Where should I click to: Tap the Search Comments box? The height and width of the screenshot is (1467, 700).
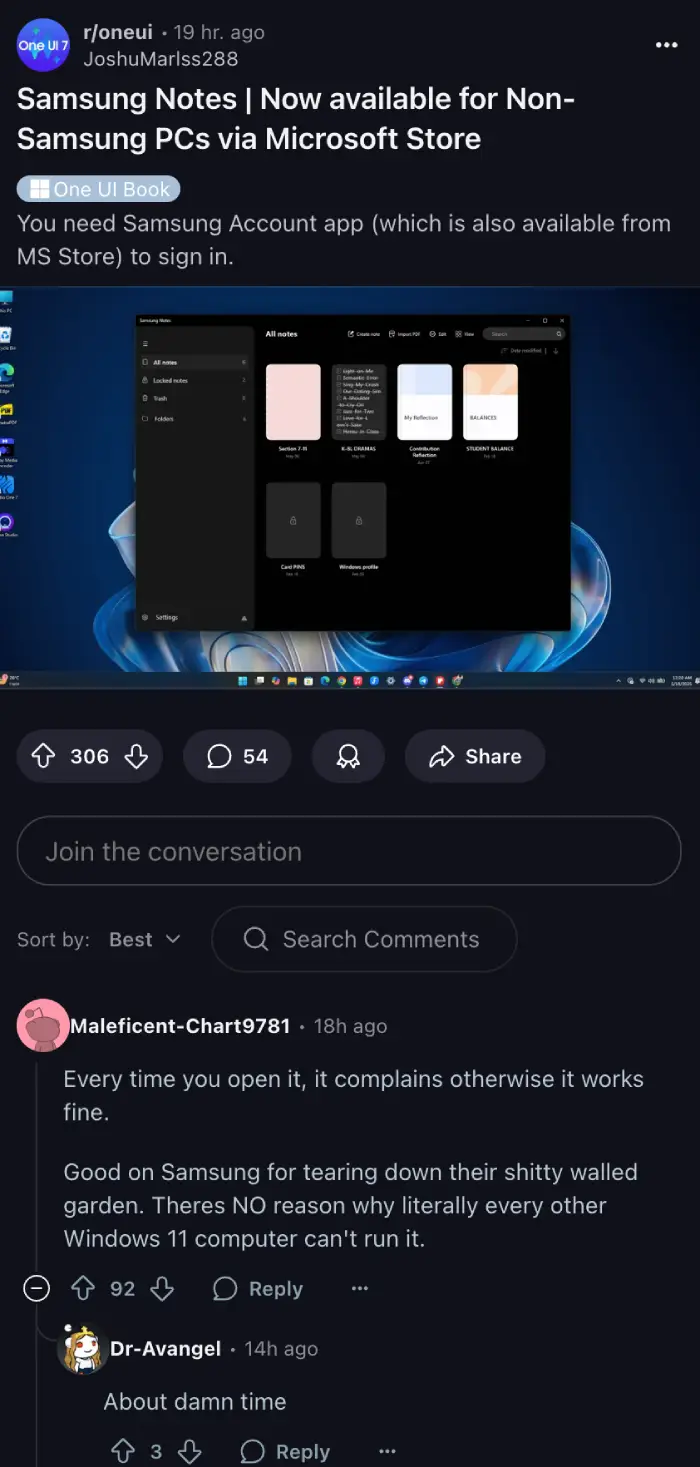(364, 939)
